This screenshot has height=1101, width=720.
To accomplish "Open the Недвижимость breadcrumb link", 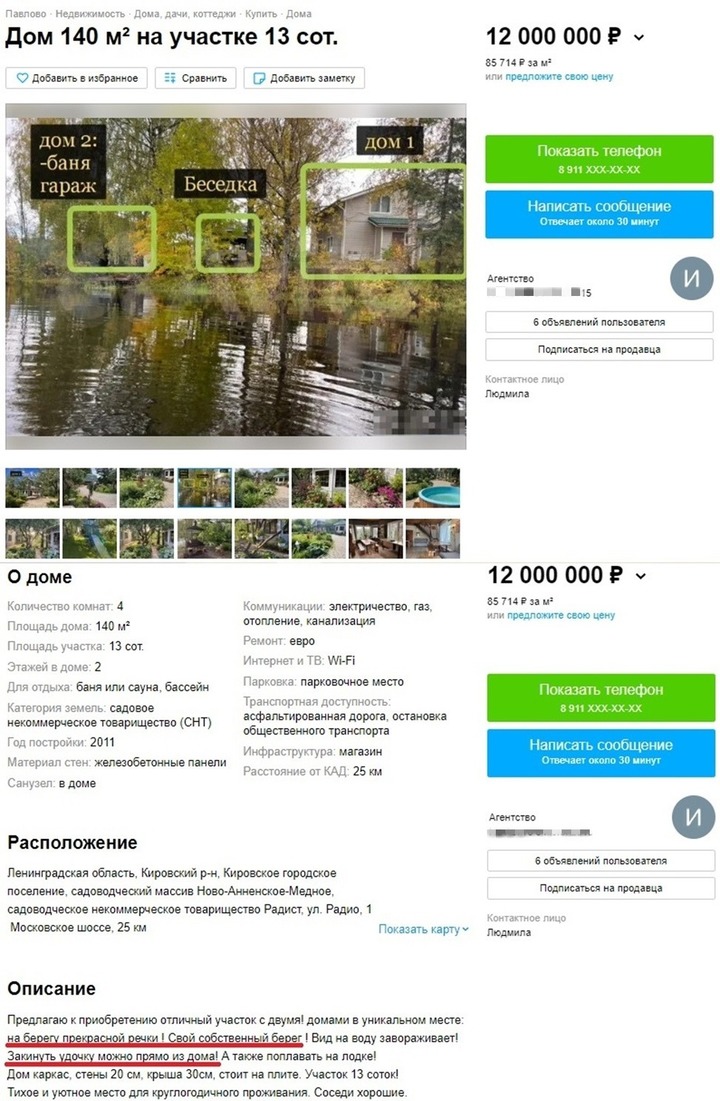I will click(x=90, y=14).
